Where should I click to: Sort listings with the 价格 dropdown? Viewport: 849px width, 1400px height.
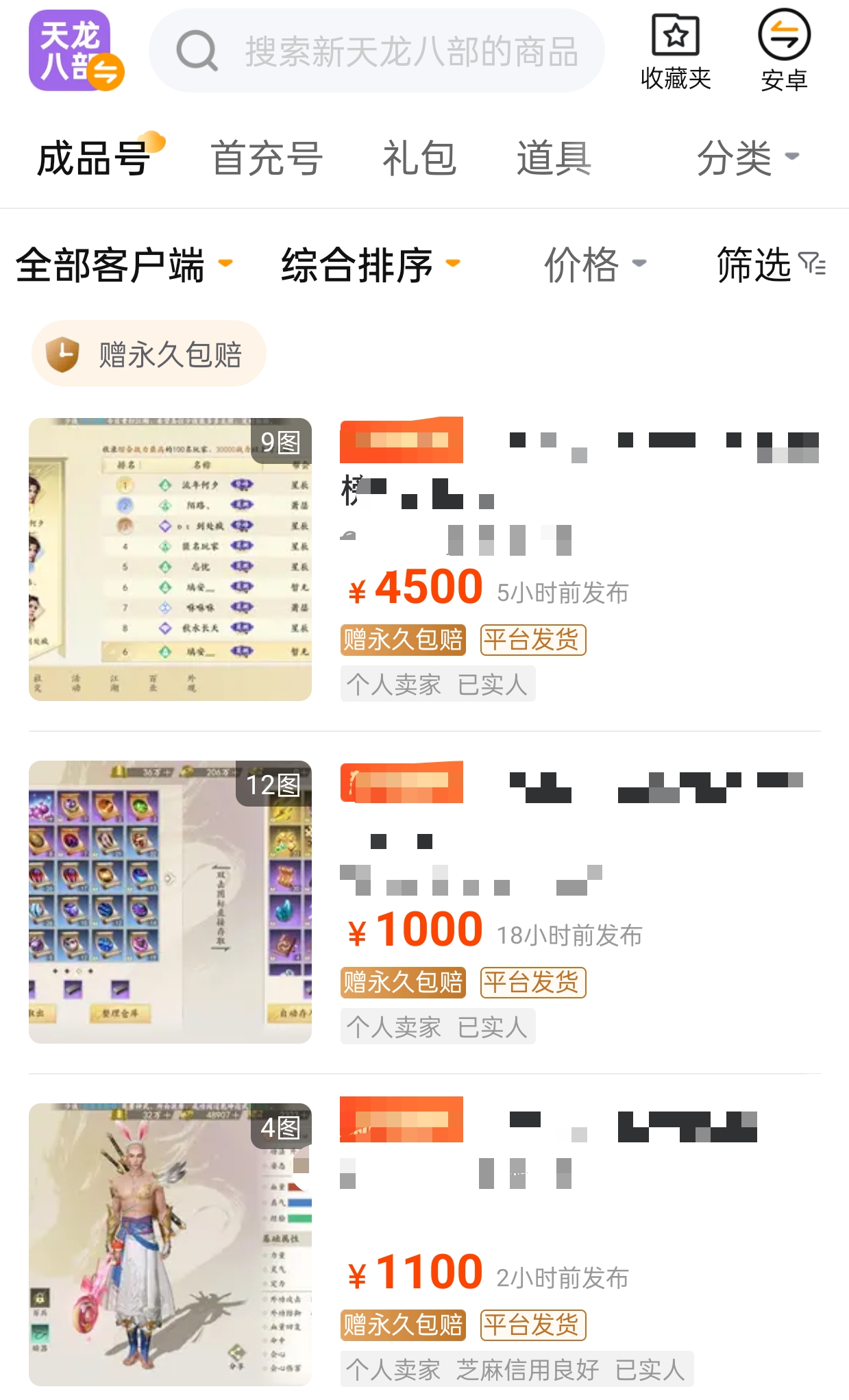595,265
